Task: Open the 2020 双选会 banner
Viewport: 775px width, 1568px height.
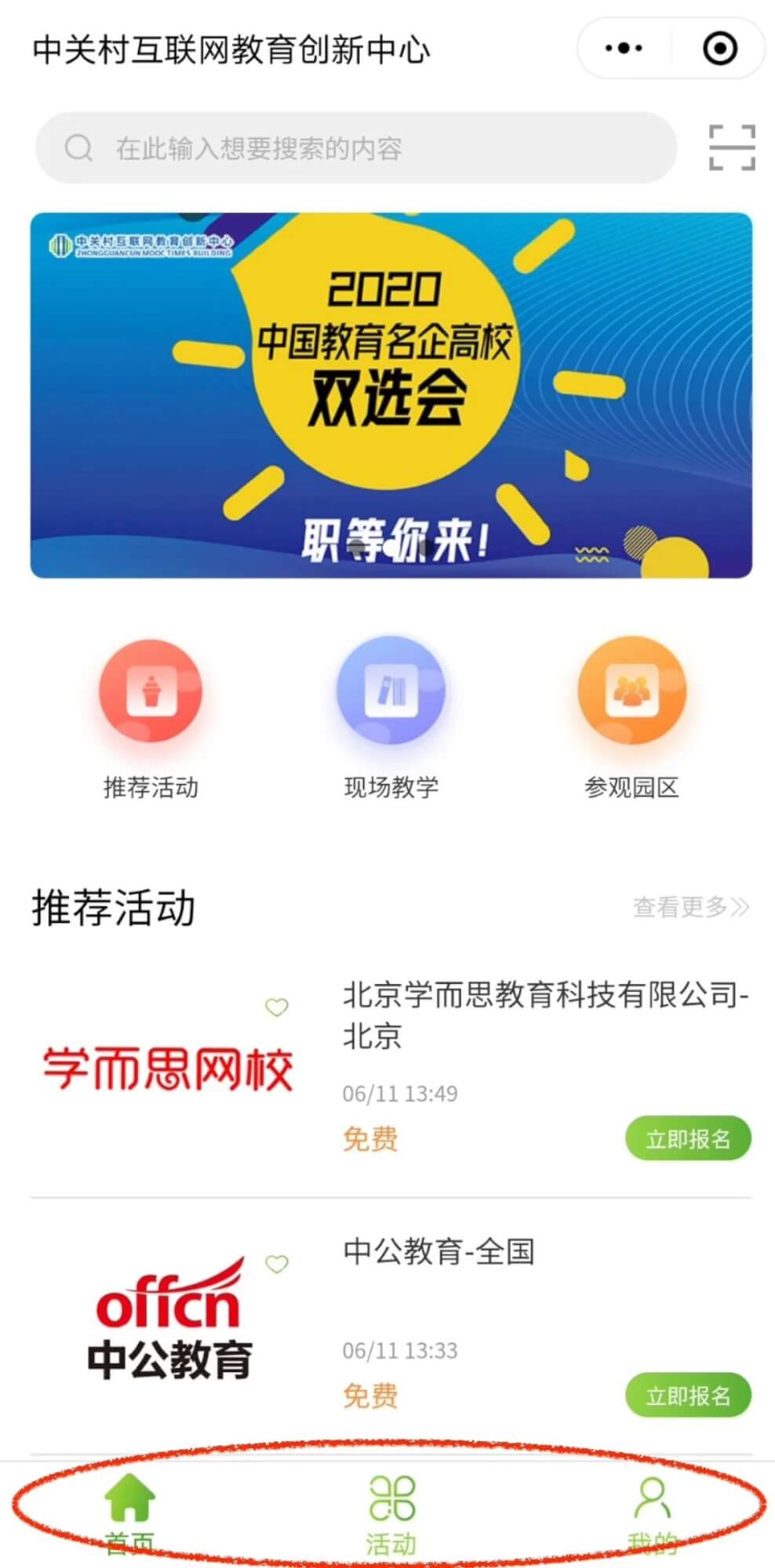Action: point(391,395)
